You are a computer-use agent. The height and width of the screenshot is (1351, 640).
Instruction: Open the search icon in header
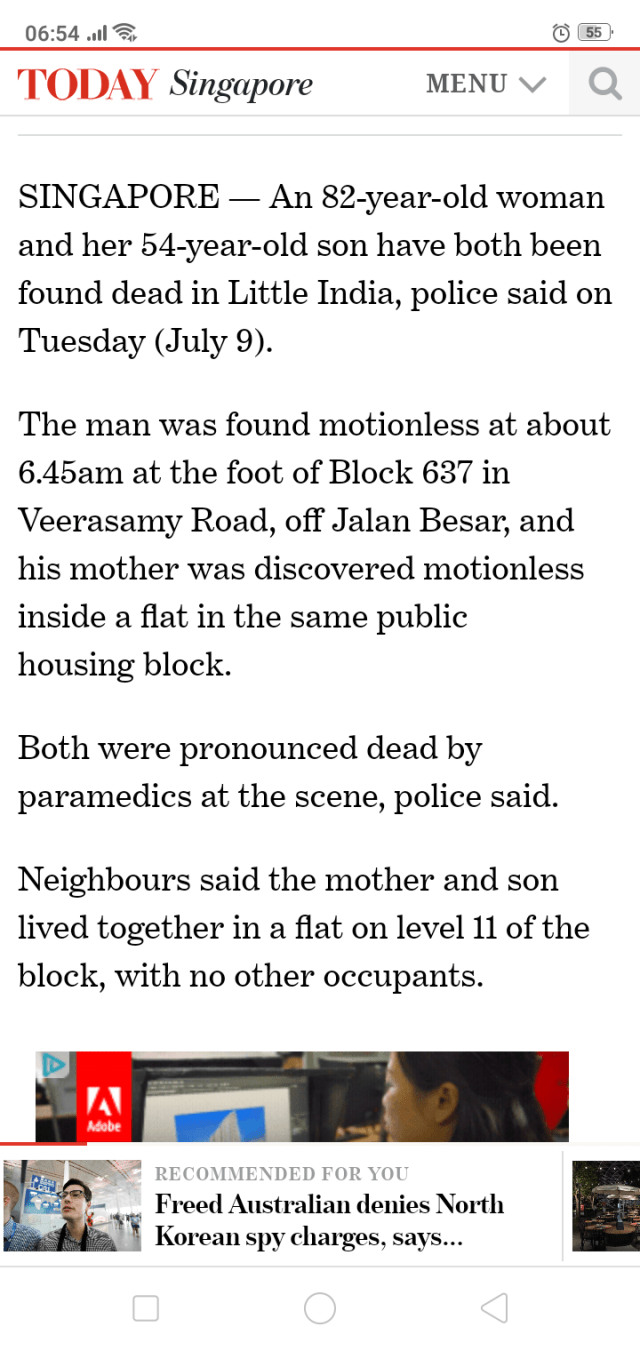604,83
